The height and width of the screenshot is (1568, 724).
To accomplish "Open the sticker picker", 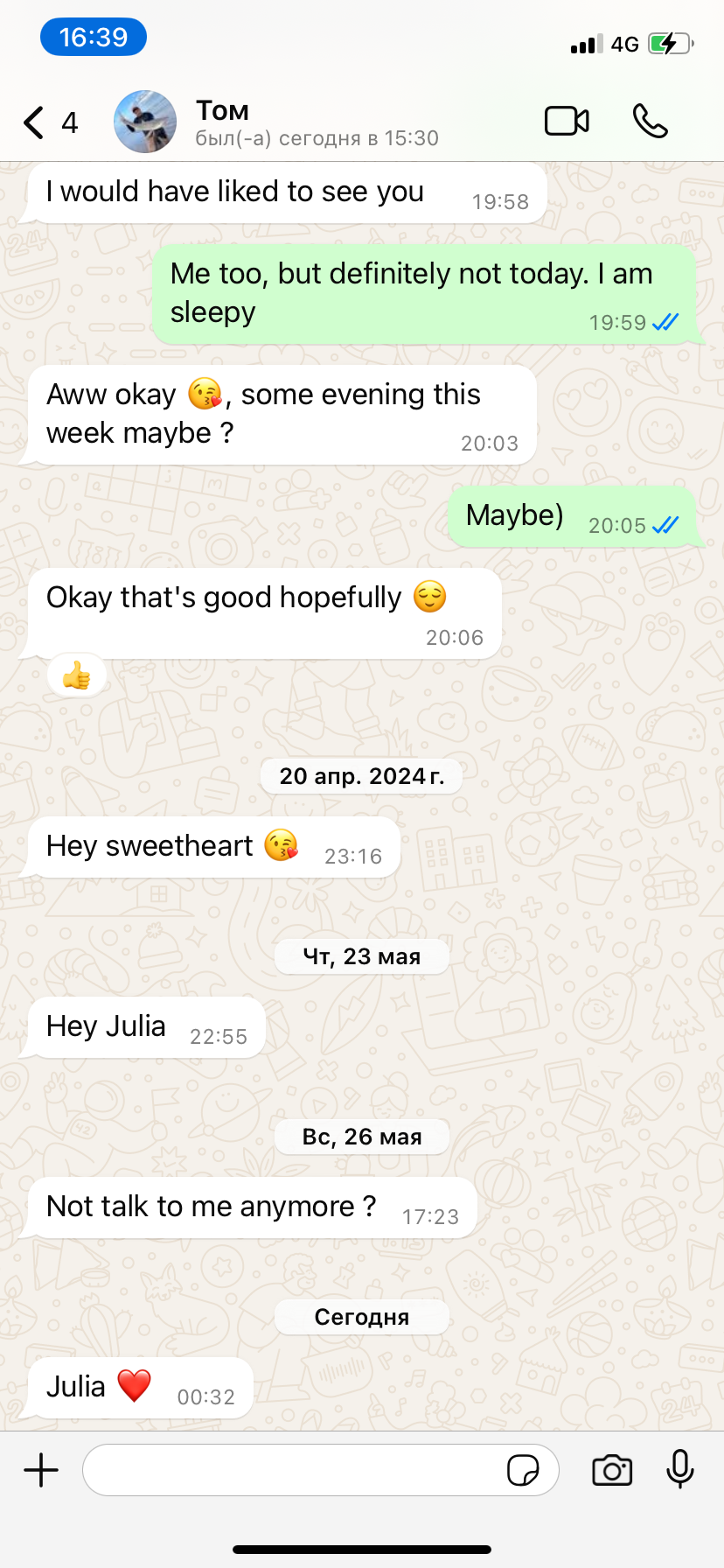I will 523,1470.
